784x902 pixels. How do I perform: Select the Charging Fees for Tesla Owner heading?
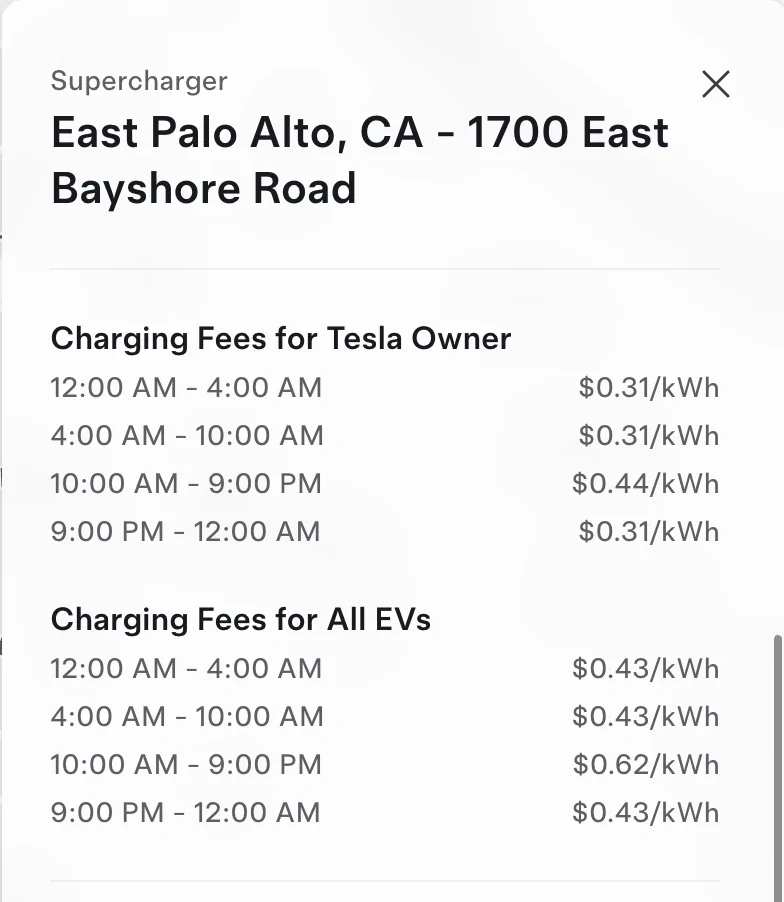pos(280,339)
